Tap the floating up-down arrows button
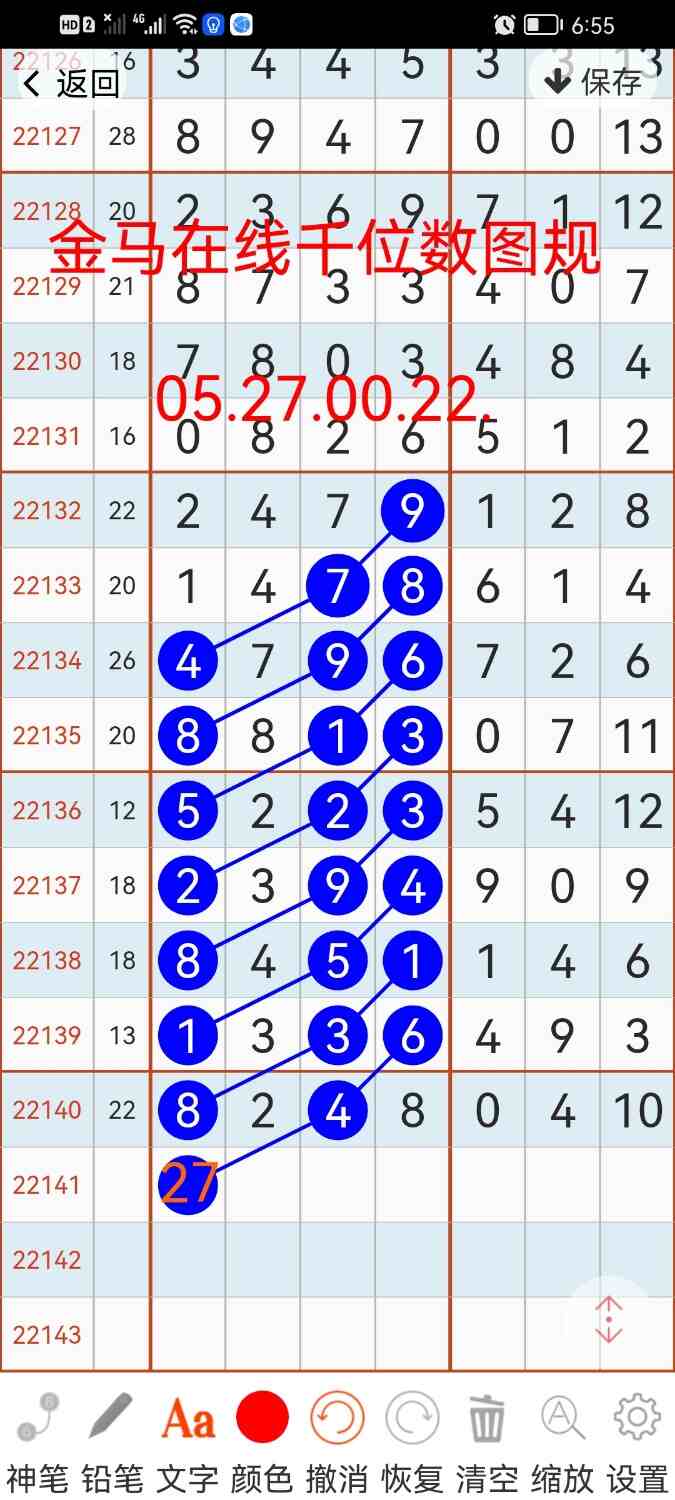 click(x=608, y=1320)
